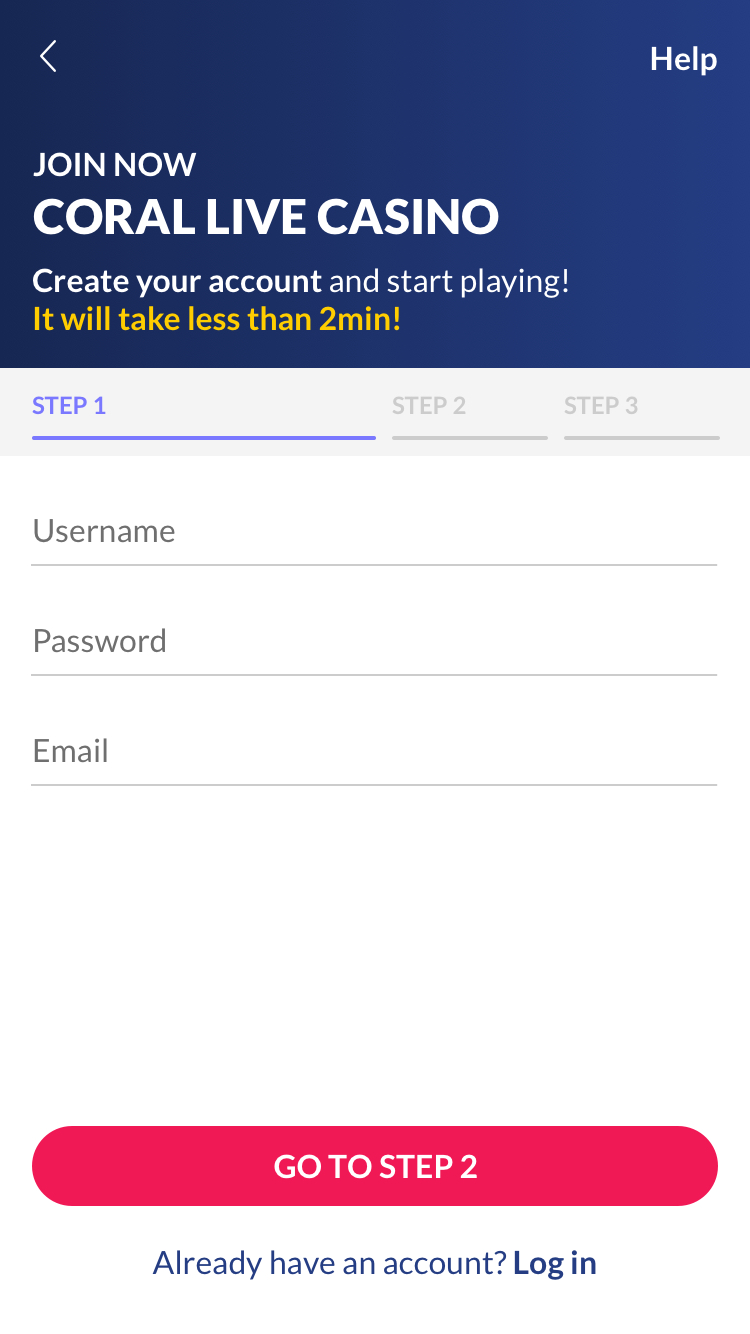The height and width of the screenshot is (1334, 750).
Task: Tap the Username field
Action: (x=374, y=531)
